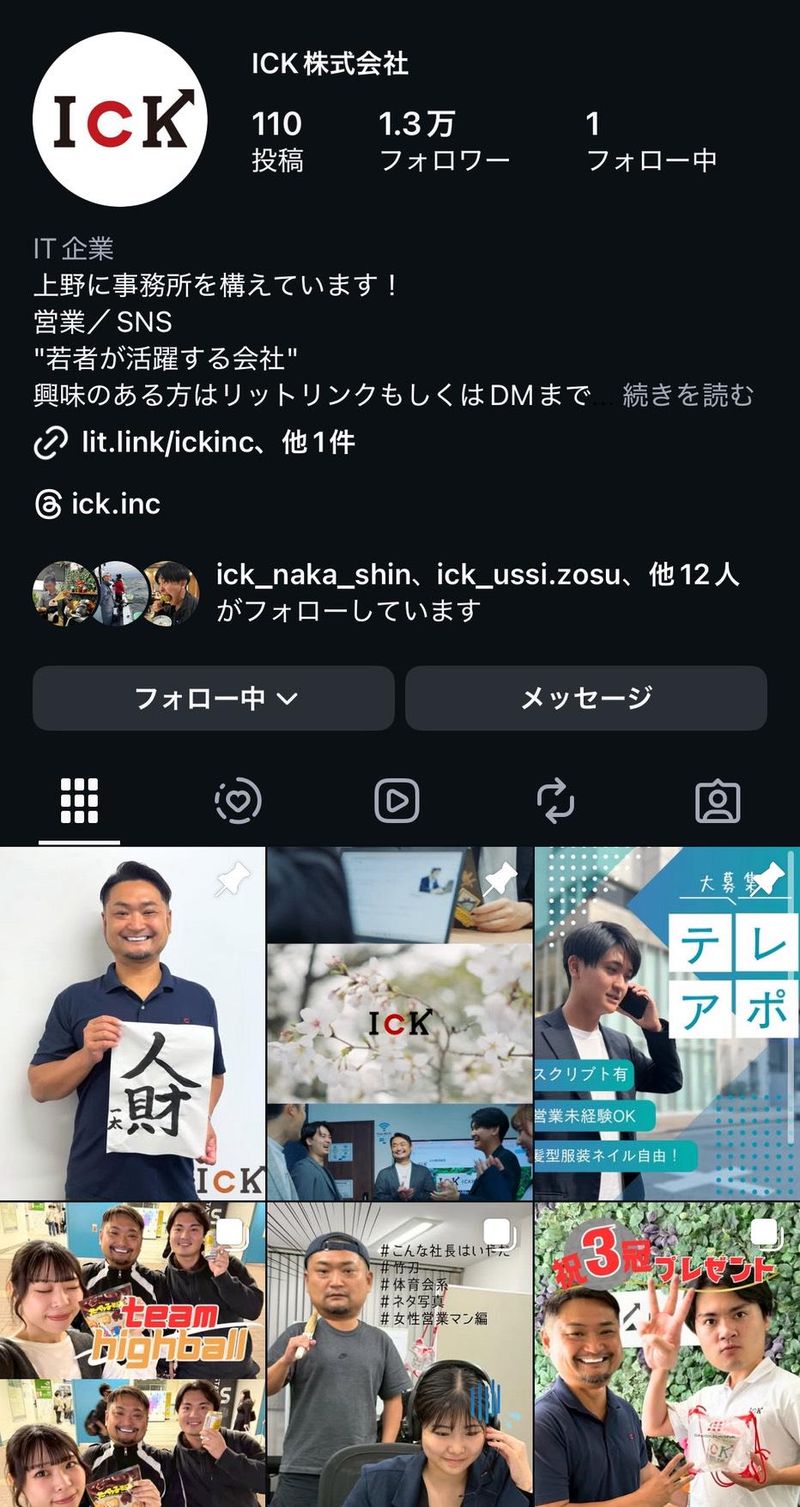Open pinned post with man holding 人財 sign

(x=132, y=1023)
